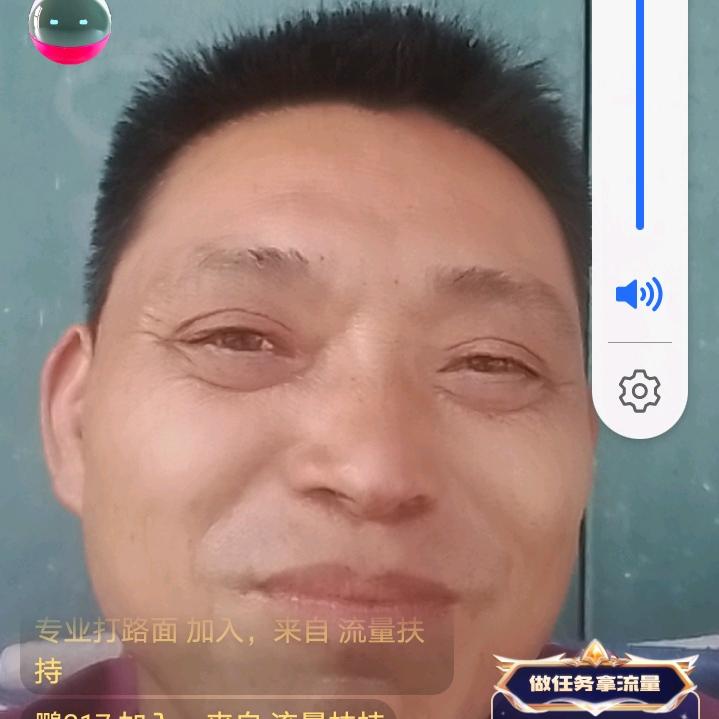719x719 pixels.
Task: Tap the blue volume slider track
Action: [640, 115]
